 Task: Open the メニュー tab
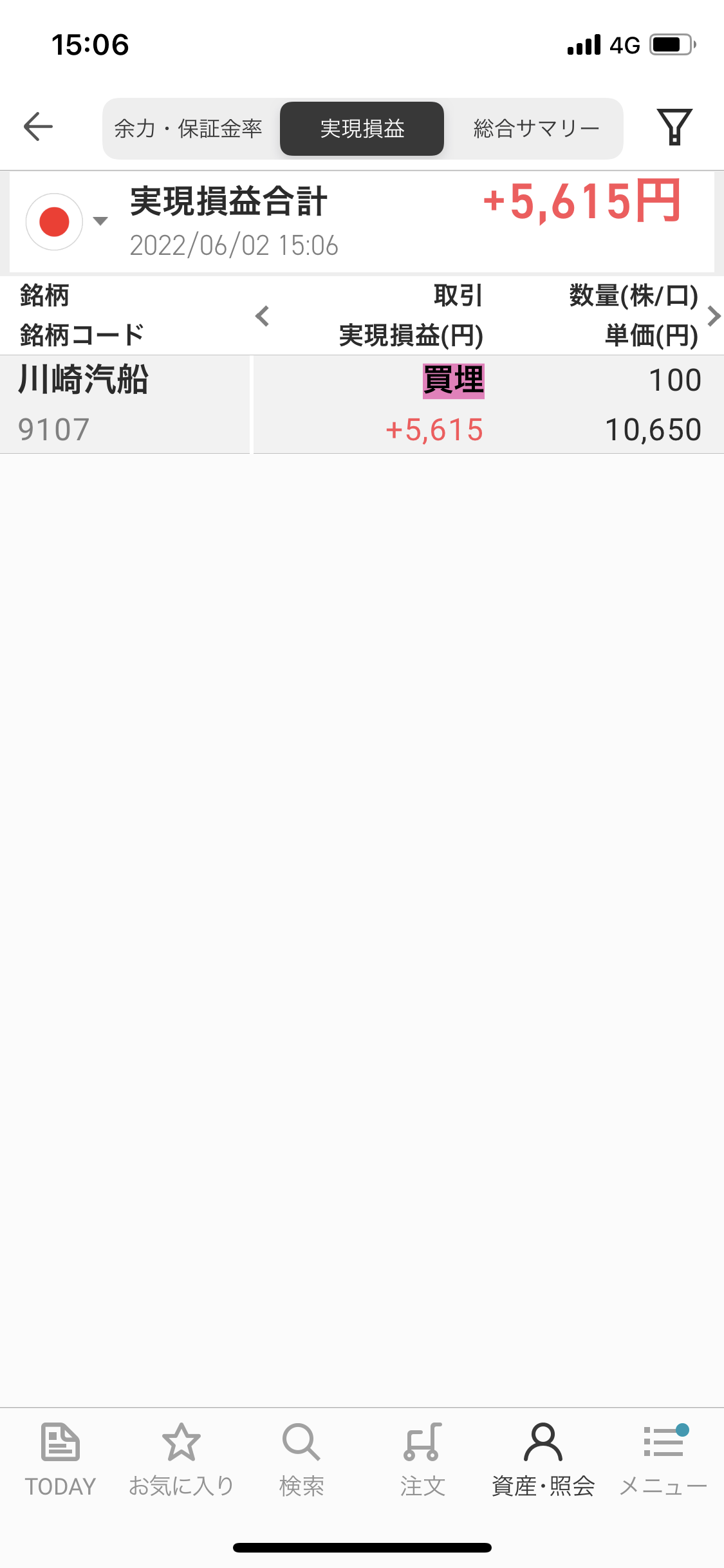coord(664,1460)
